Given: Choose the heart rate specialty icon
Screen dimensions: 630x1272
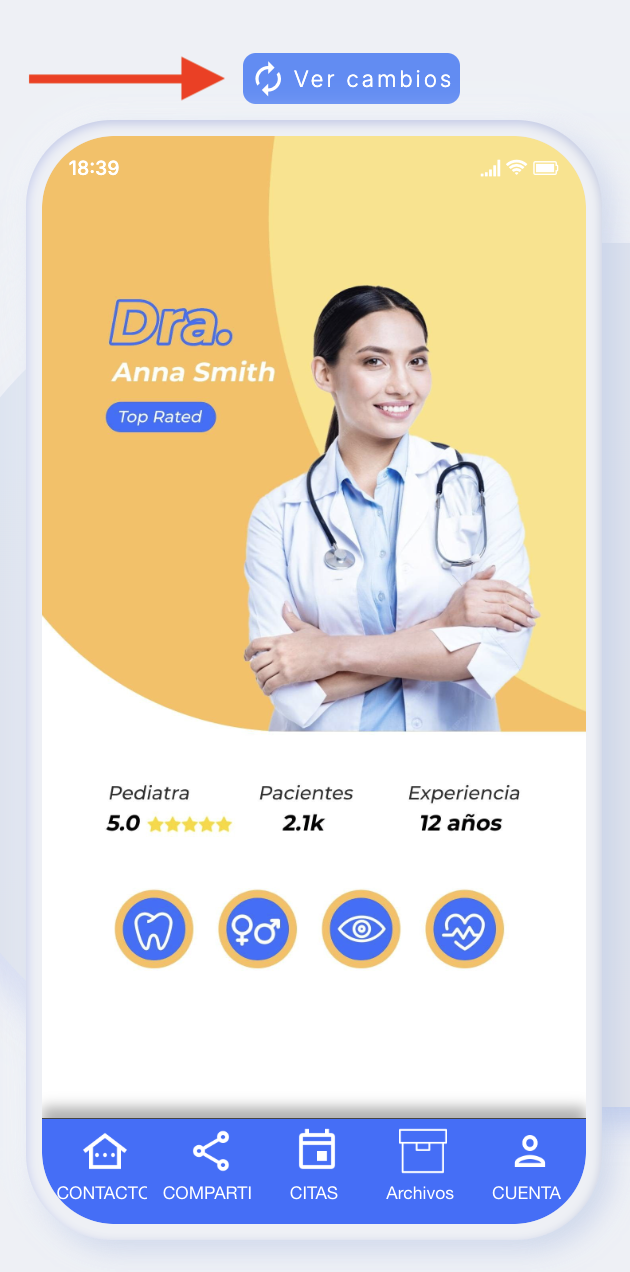Looking at the screenshot, I should click(465, 930).
